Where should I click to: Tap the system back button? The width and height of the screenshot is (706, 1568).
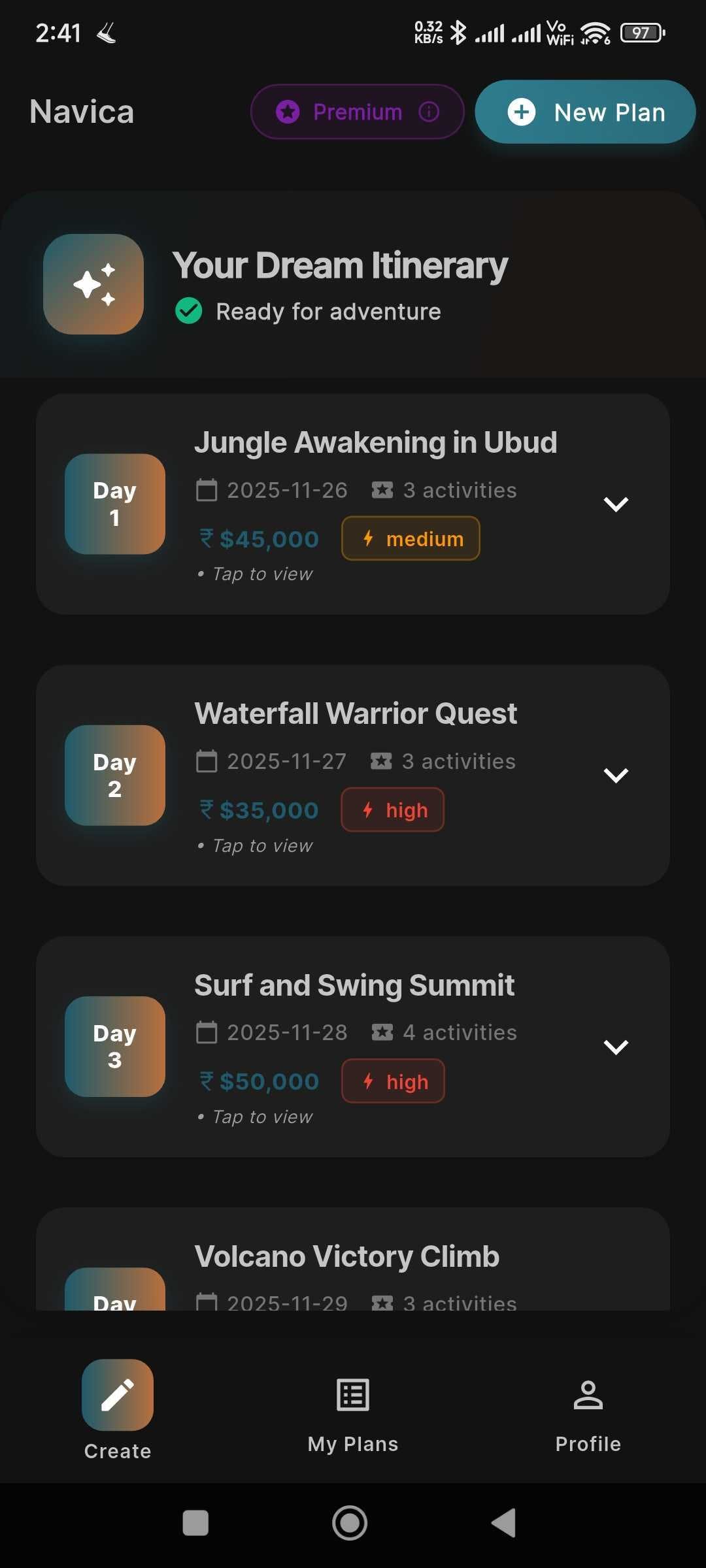coord(504,1523)
